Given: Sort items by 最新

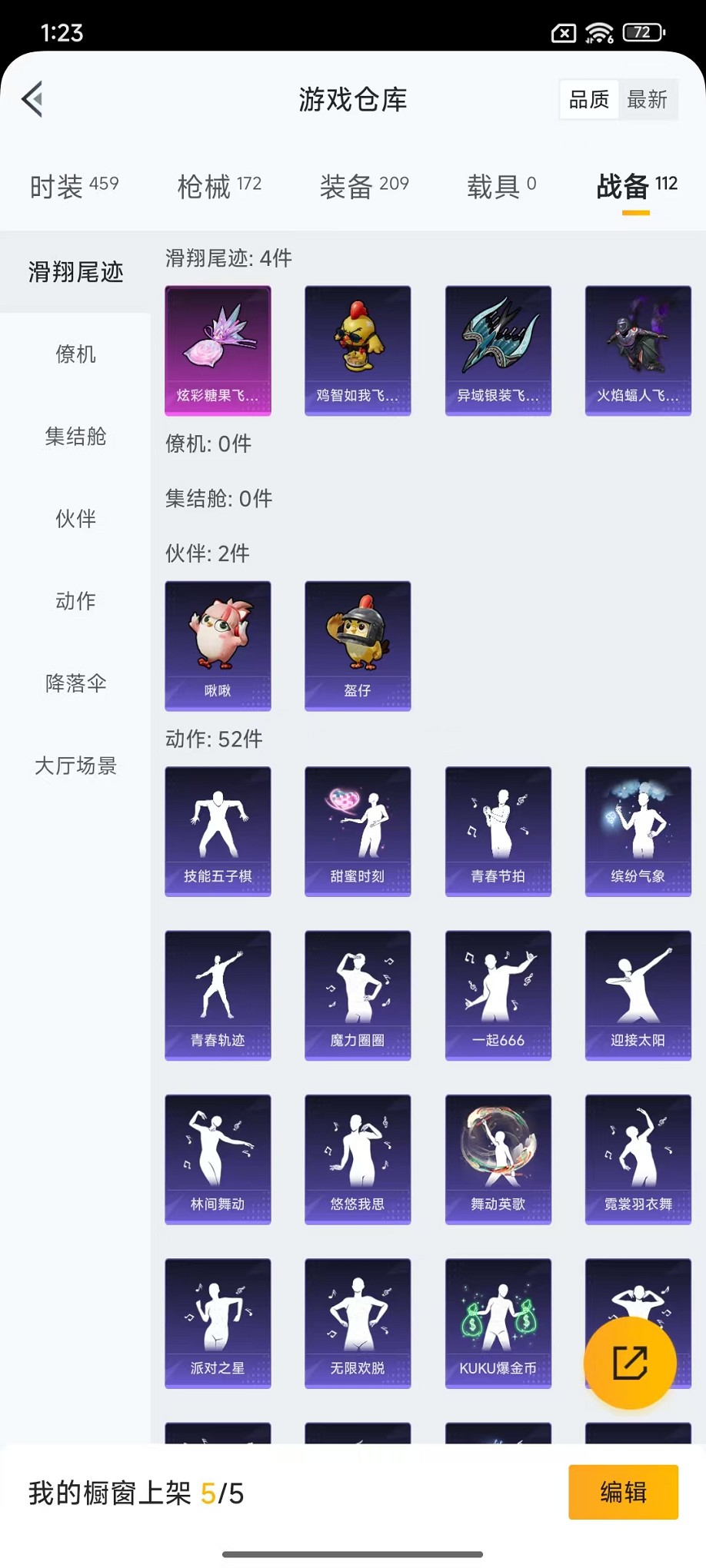Looking at the screenshot, I should 647,99.
